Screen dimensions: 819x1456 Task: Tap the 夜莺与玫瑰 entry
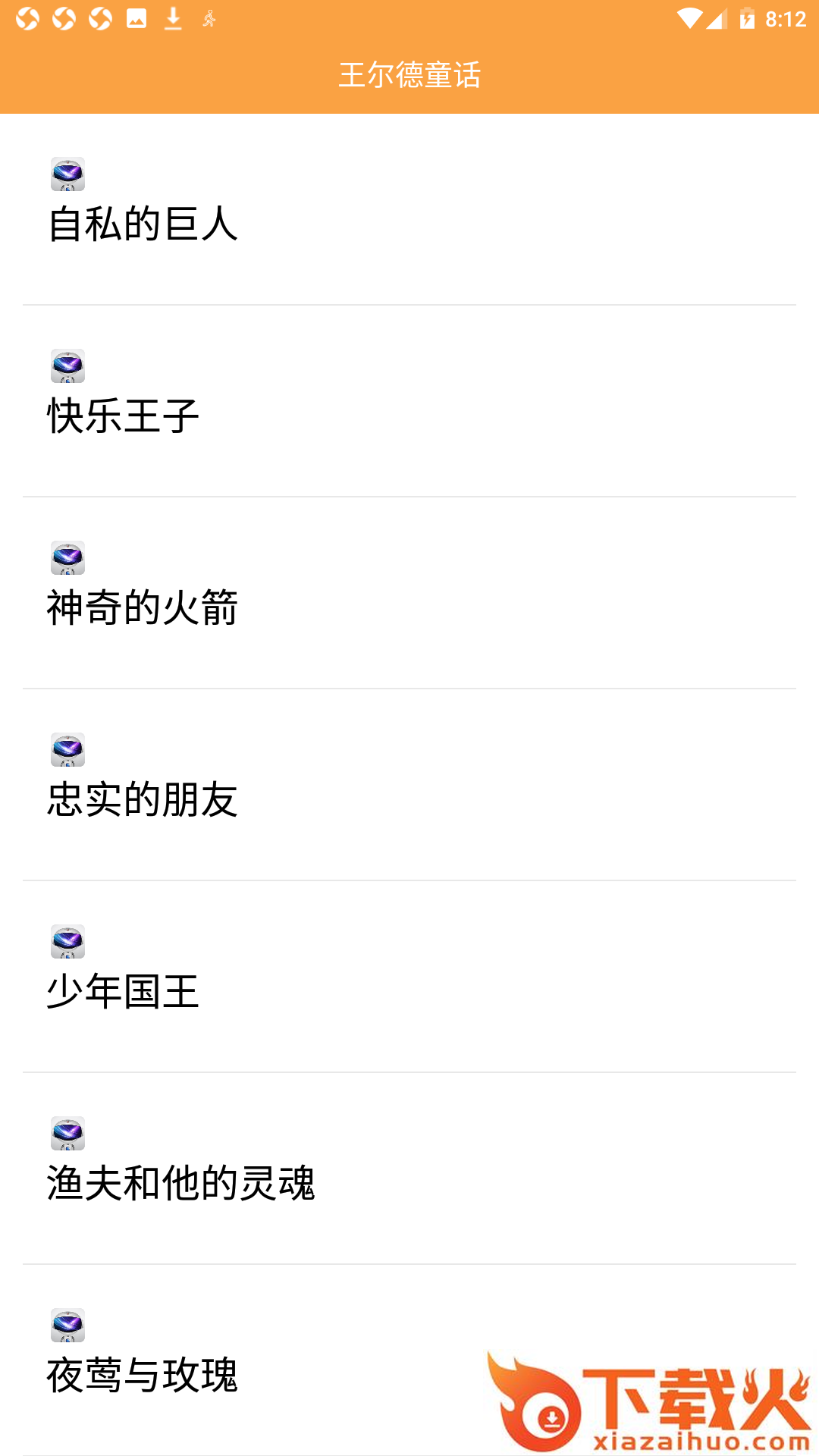tap(143, 1374)
